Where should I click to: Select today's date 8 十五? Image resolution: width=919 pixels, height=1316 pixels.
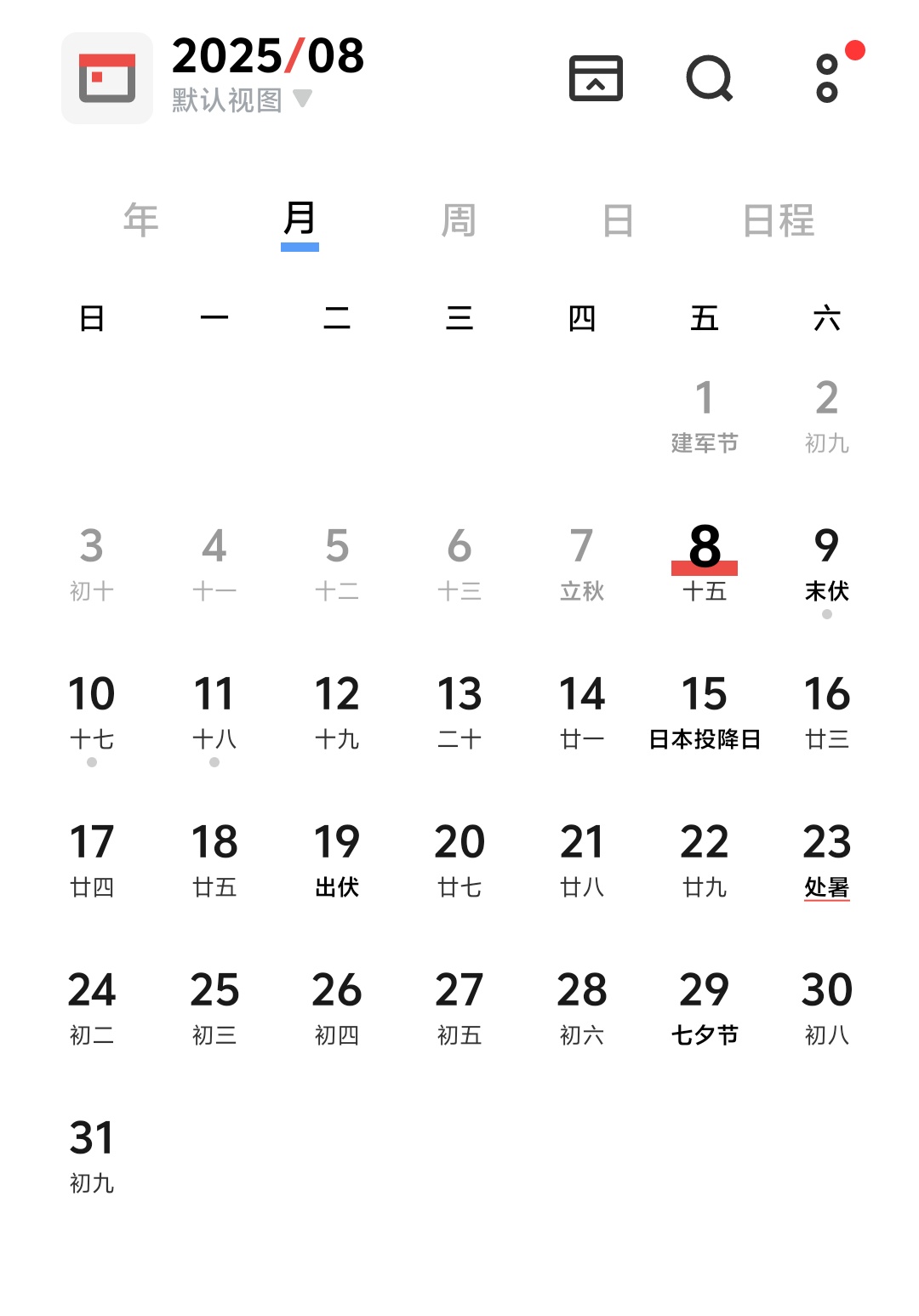tap(705, 563)
